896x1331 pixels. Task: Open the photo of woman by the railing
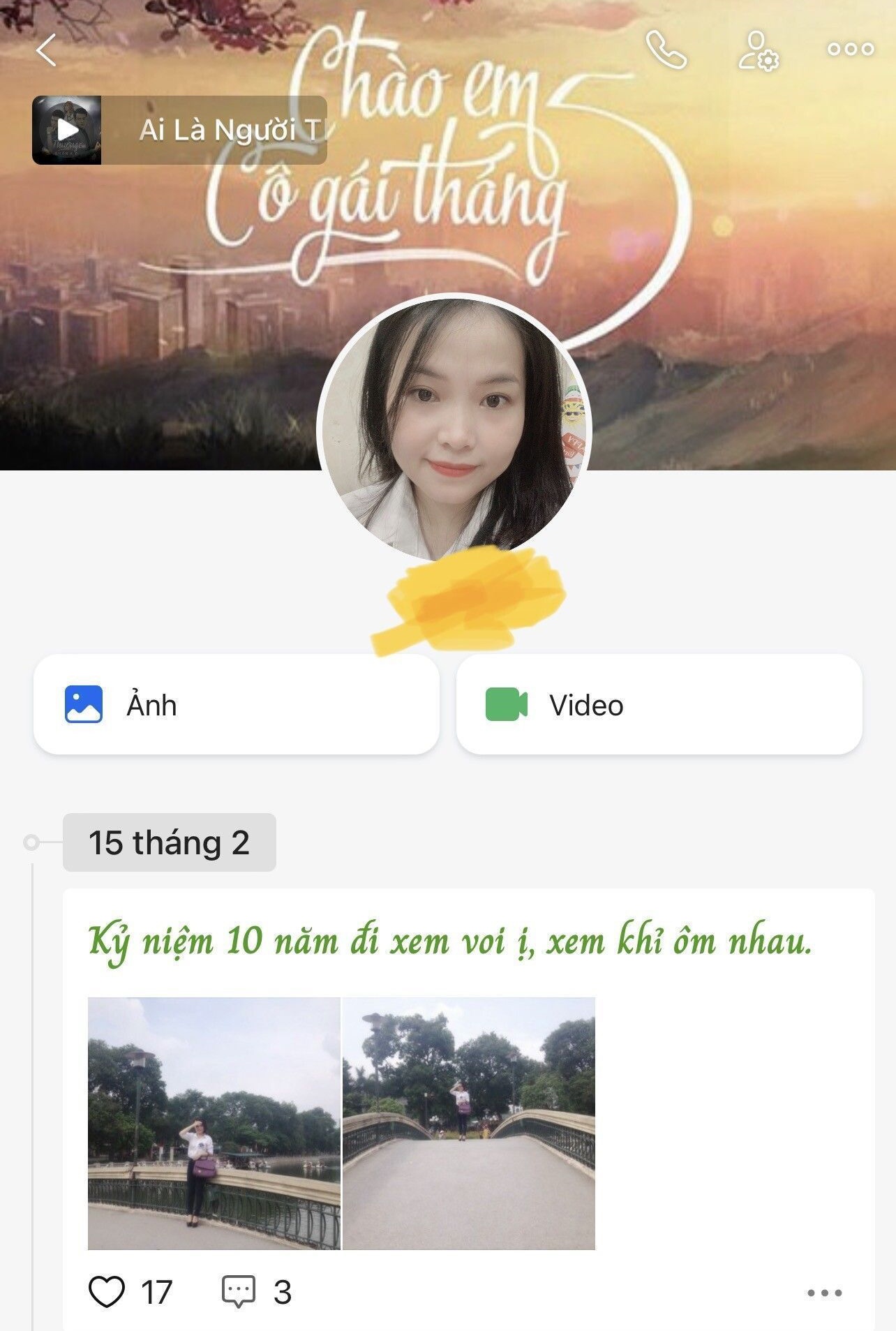pos(214,1123)
